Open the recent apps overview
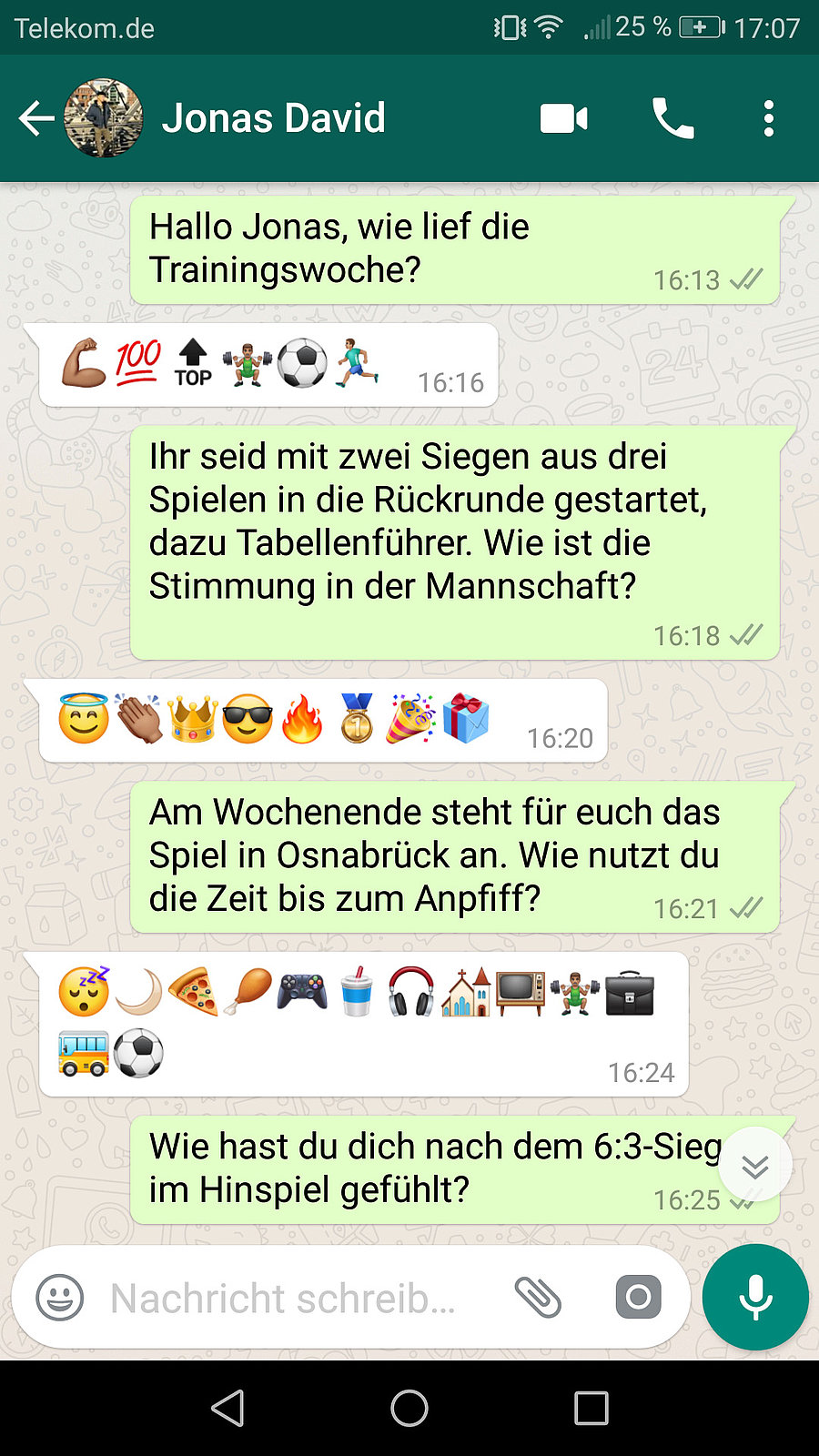The height and width of the screenshot is (1456, 819). coord(591,1408)
